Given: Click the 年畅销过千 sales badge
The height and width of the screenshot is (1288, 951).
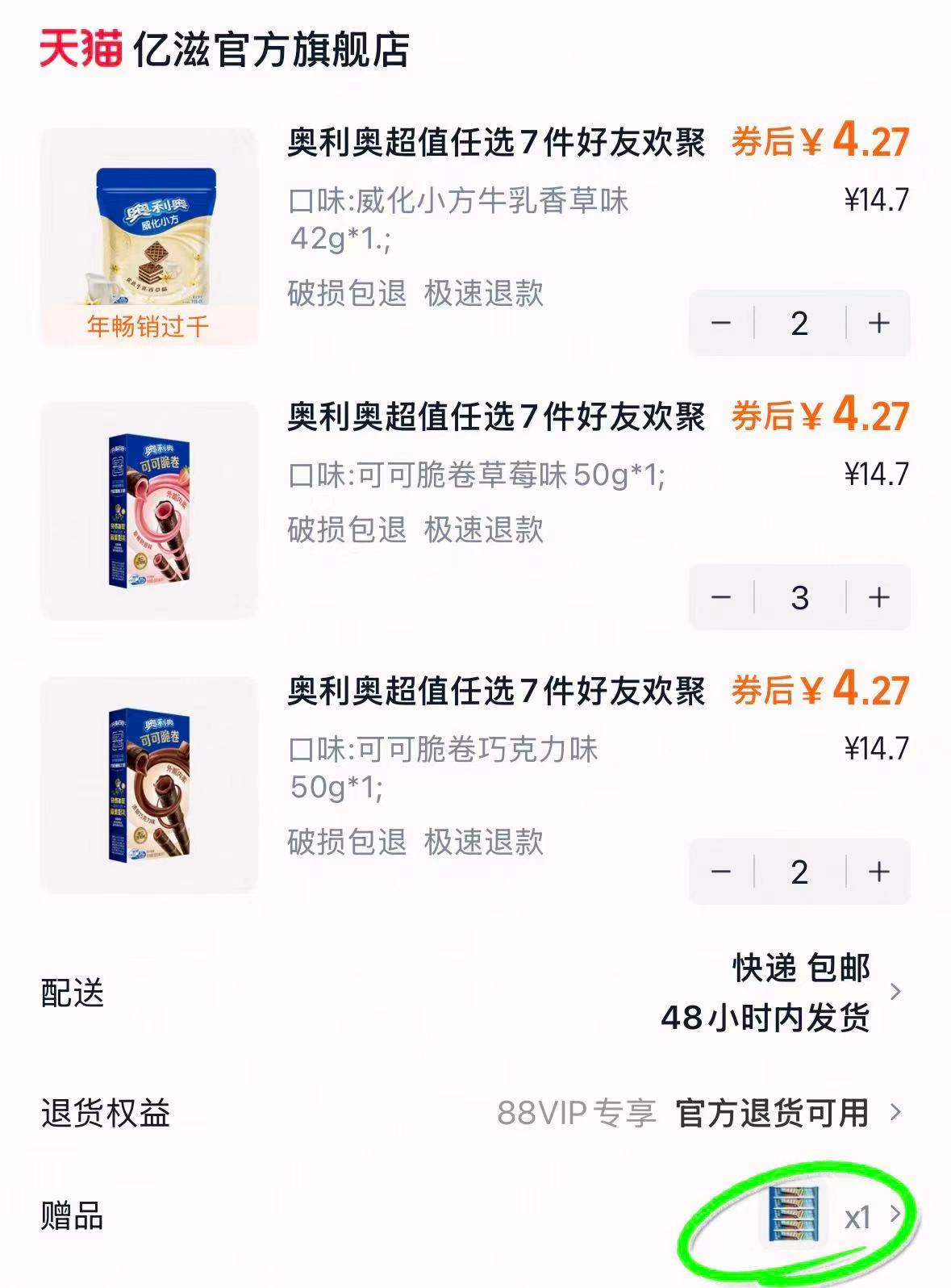Looking at the screenshot, I should (x=149, y=326).
